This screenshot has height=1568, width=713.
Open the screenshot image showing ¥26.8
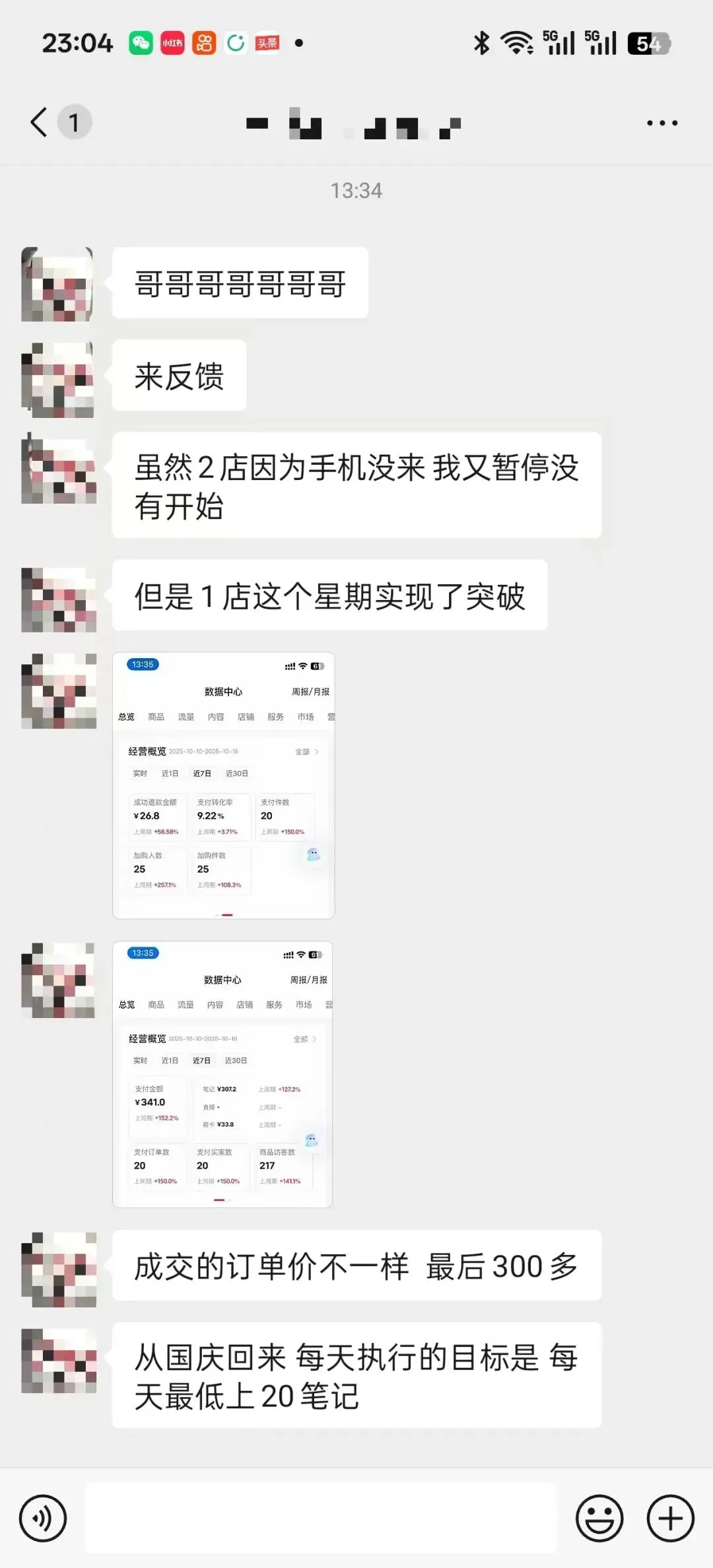click(x=224, y=786)
